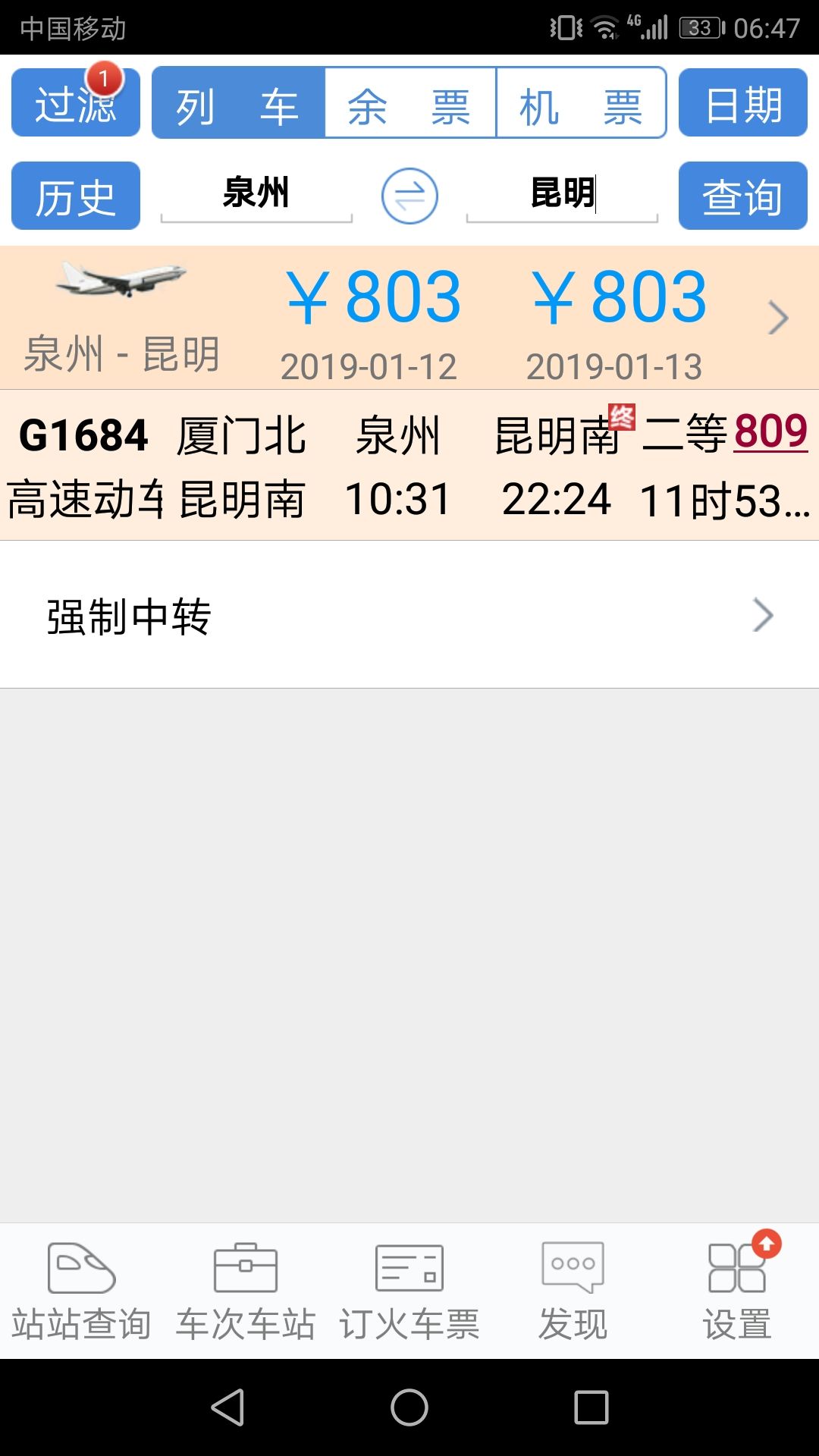
Task: Edit the arrival station field 昆明
Action: (562, 193)
